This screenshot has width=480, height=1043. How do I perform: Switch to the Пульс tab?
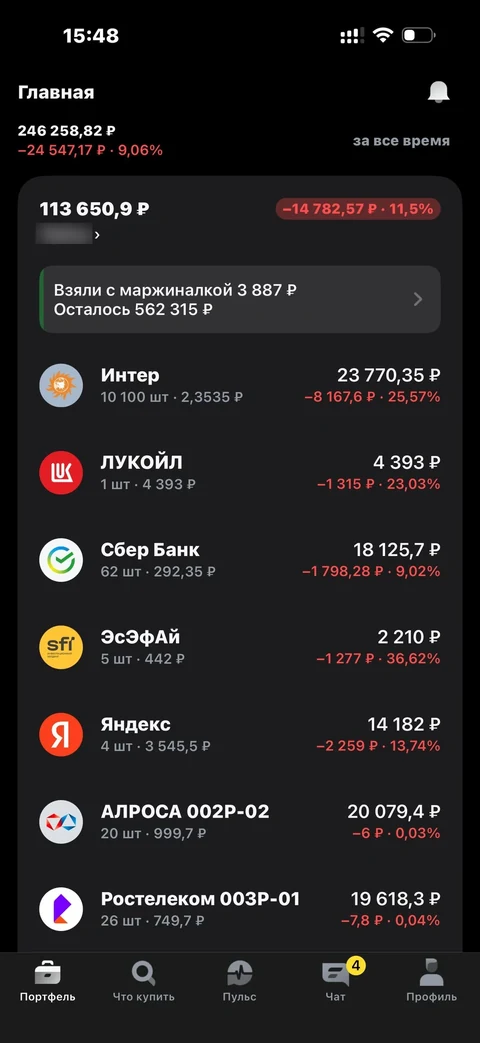[x=239, y=981]
